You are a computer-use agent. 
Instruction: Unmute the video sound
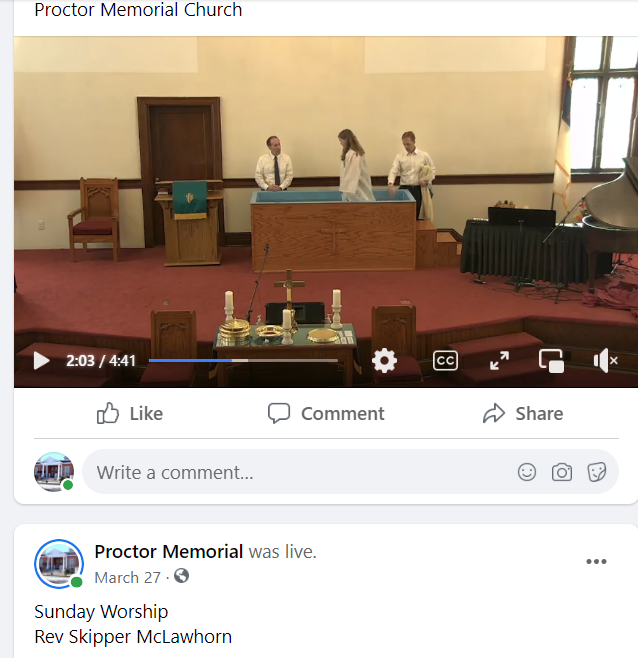(x=605, y=360)
